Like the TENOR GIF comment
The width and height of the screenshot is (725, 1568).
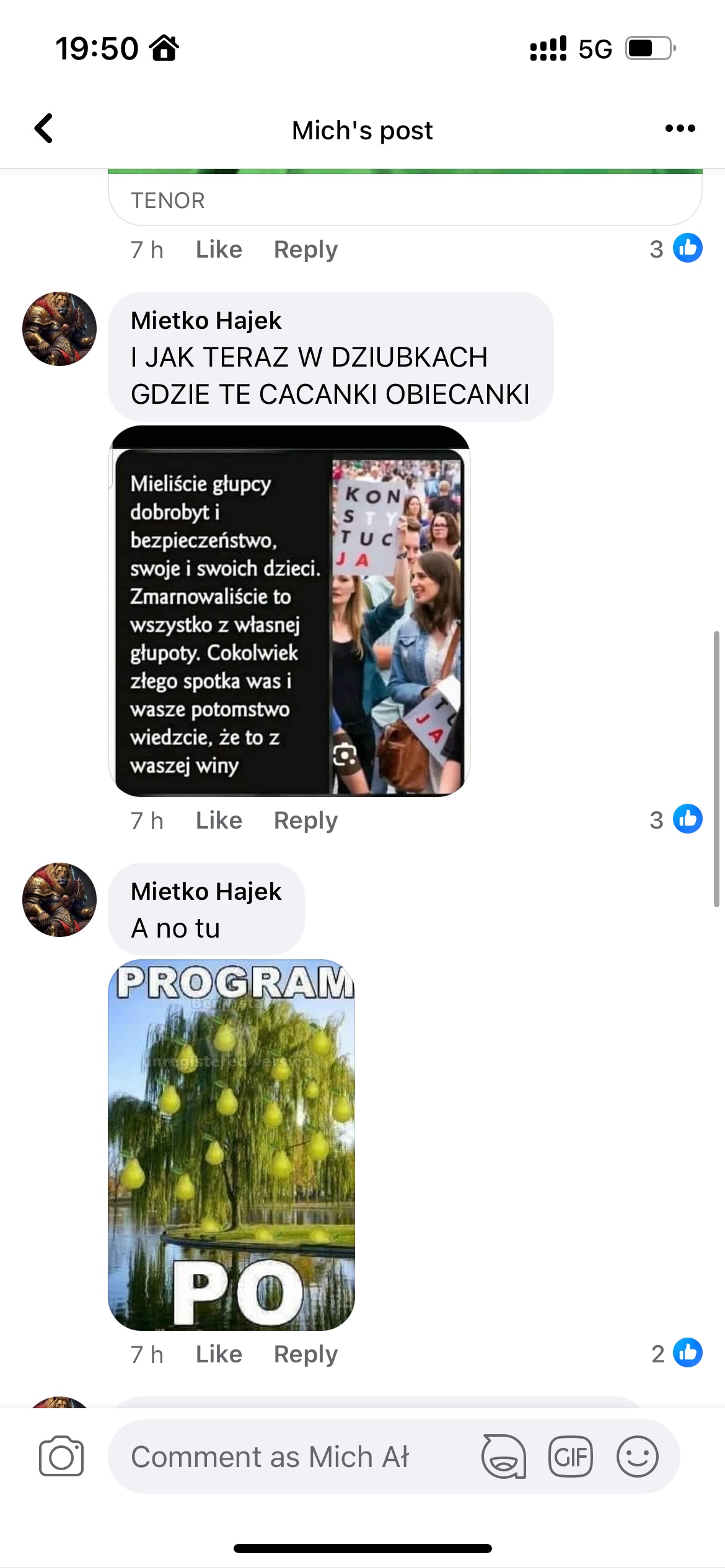pos(219,250)
